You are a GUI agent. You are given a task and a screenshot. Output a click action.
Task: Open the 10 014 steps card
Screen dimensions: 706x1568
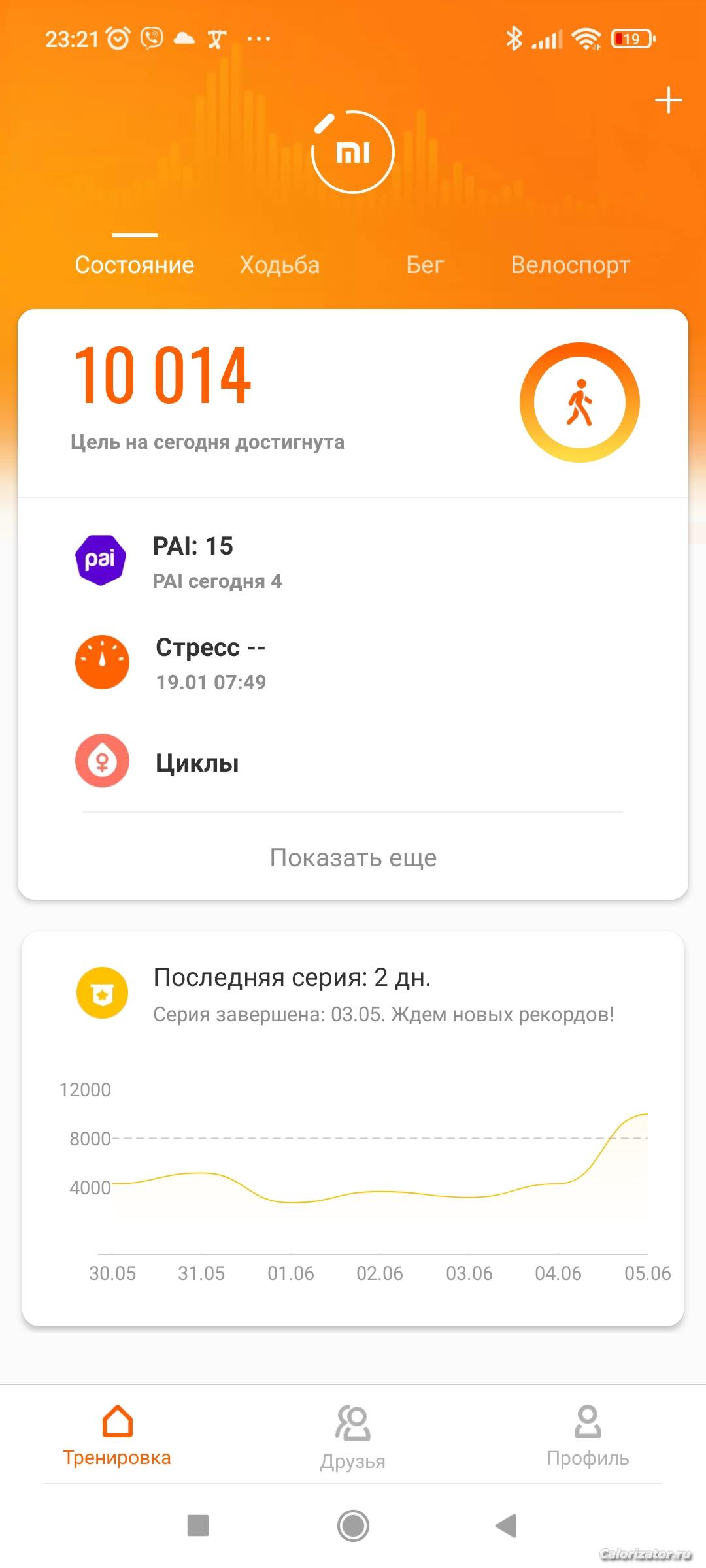coord(353,403)
